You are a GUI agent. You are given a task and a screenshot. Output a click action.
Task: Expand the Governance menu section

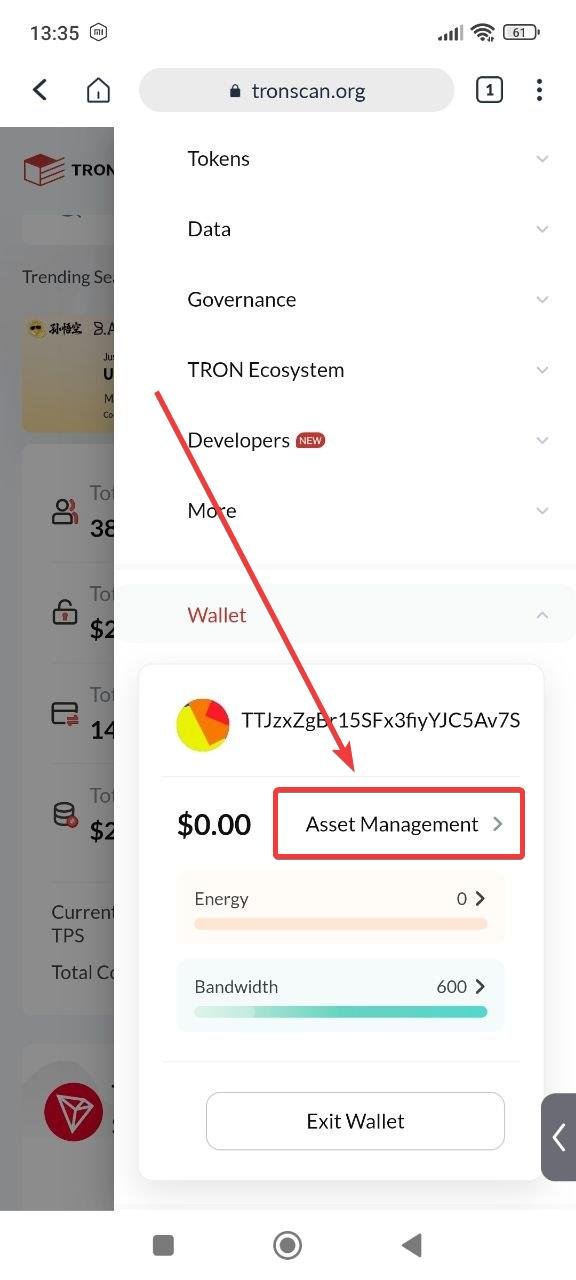click(345, 299)
